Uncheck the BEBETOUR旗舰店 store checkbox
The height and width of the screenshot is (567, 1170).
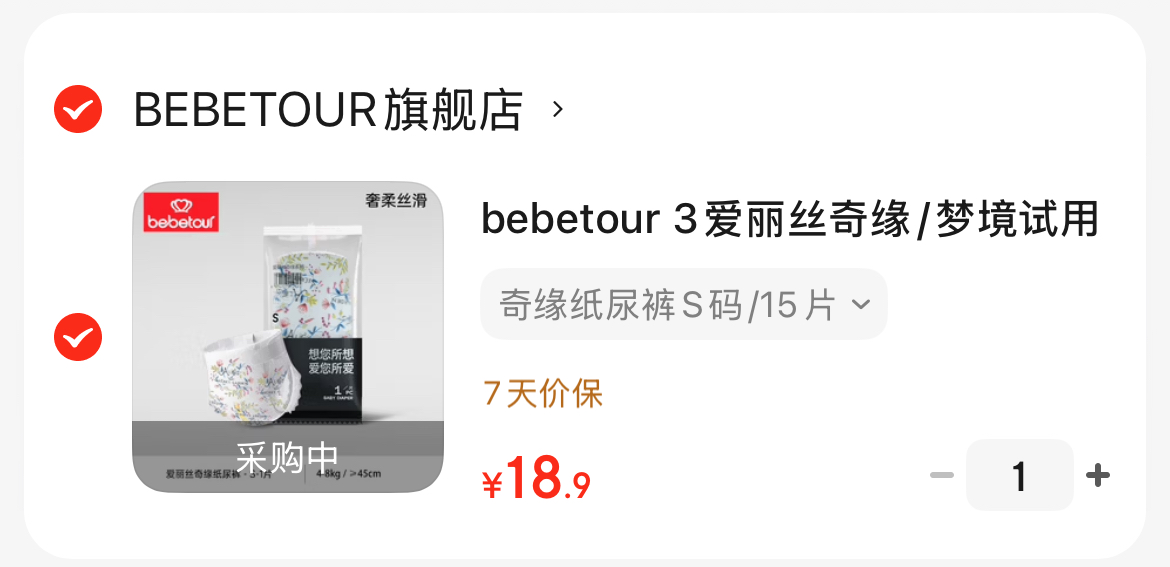point(78,109)
